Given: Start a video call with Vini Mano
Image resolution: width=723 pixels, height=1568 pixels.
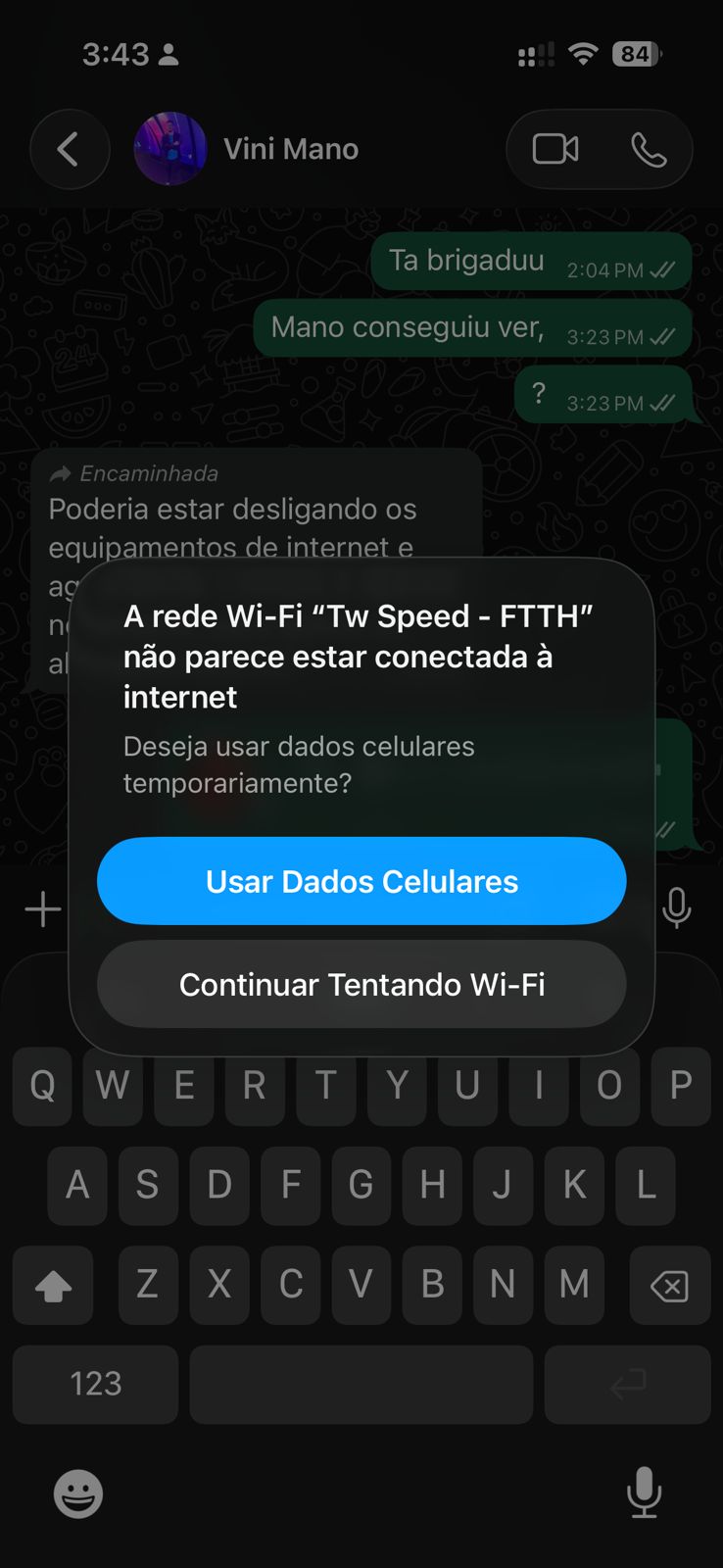Looking at the screenshot, I should (554, 150).
